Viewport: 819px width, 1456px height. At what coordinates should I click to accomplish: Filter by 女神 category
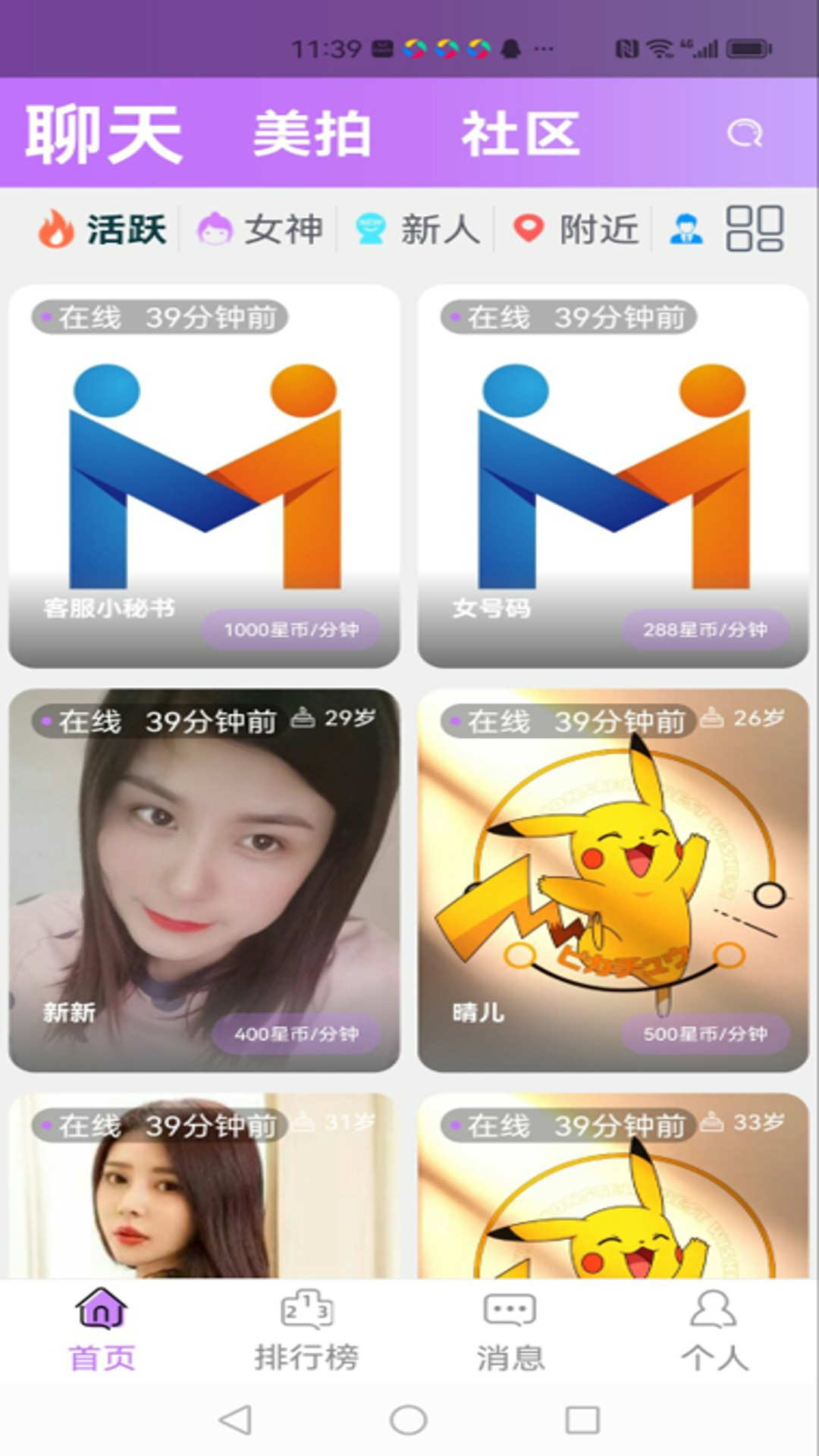[260, 229]
